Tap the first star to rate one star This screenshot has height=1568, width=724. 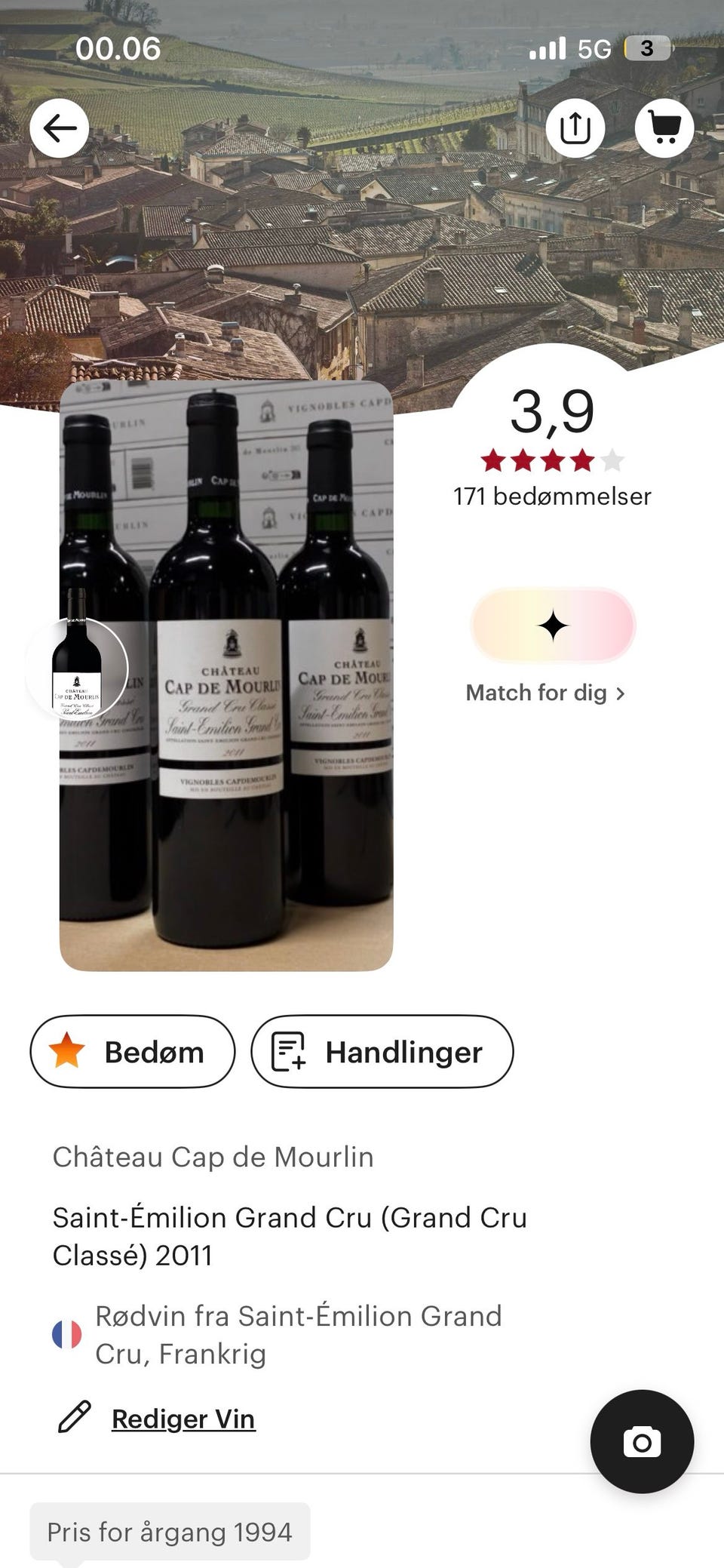(x=494, y=459)
